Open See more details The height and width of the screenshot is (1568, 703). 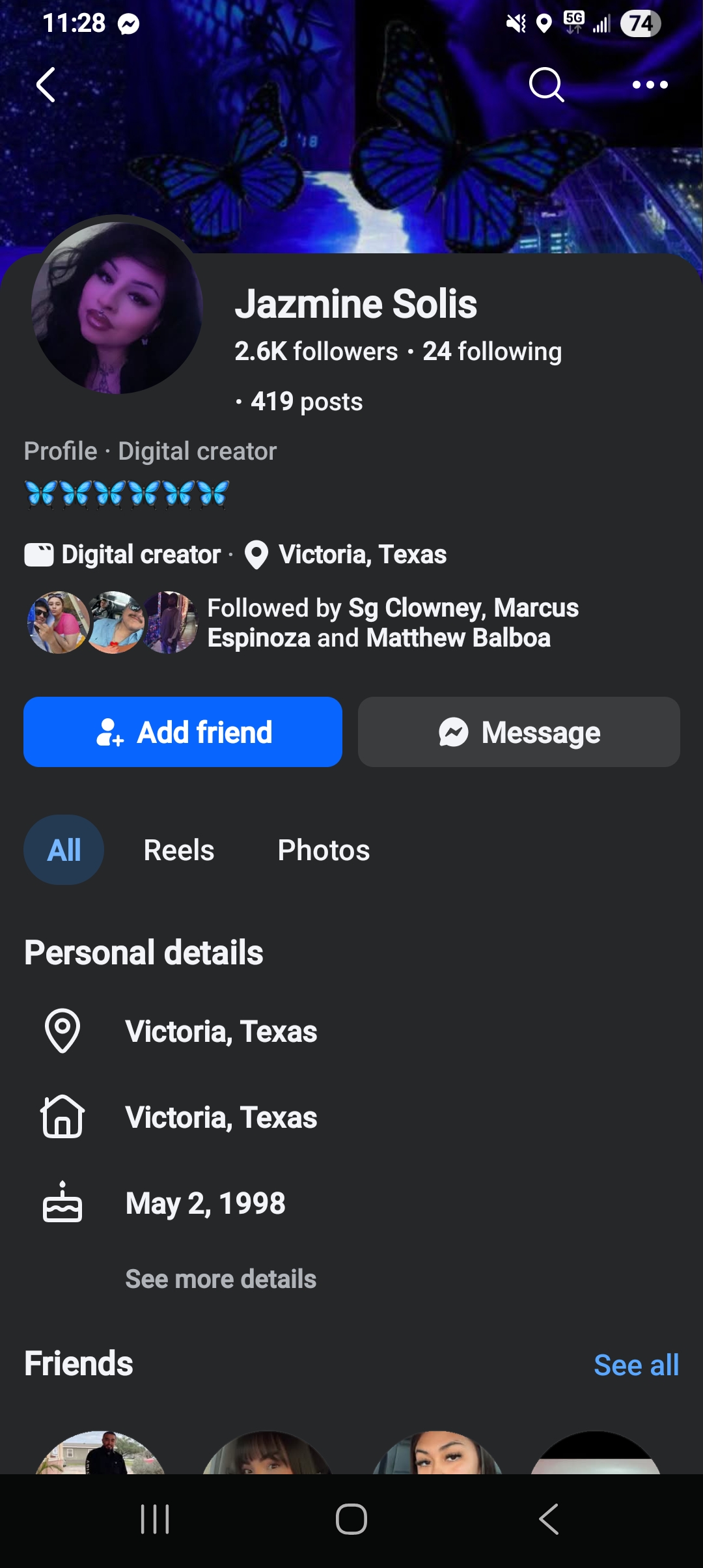[x=221, y=1279]
